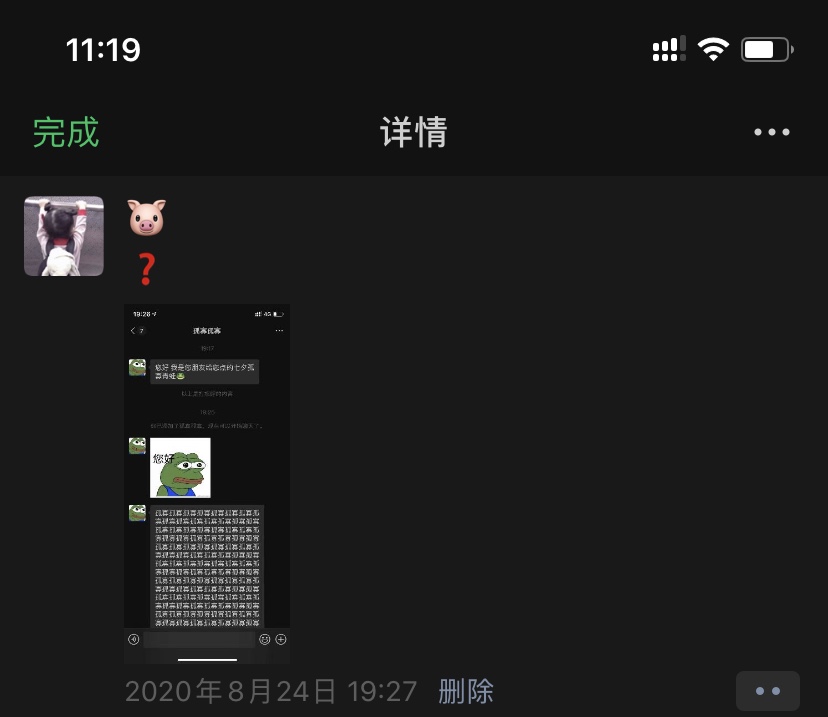
Task: Tap 完成 to finish and go back
Action: click(66, 132)
